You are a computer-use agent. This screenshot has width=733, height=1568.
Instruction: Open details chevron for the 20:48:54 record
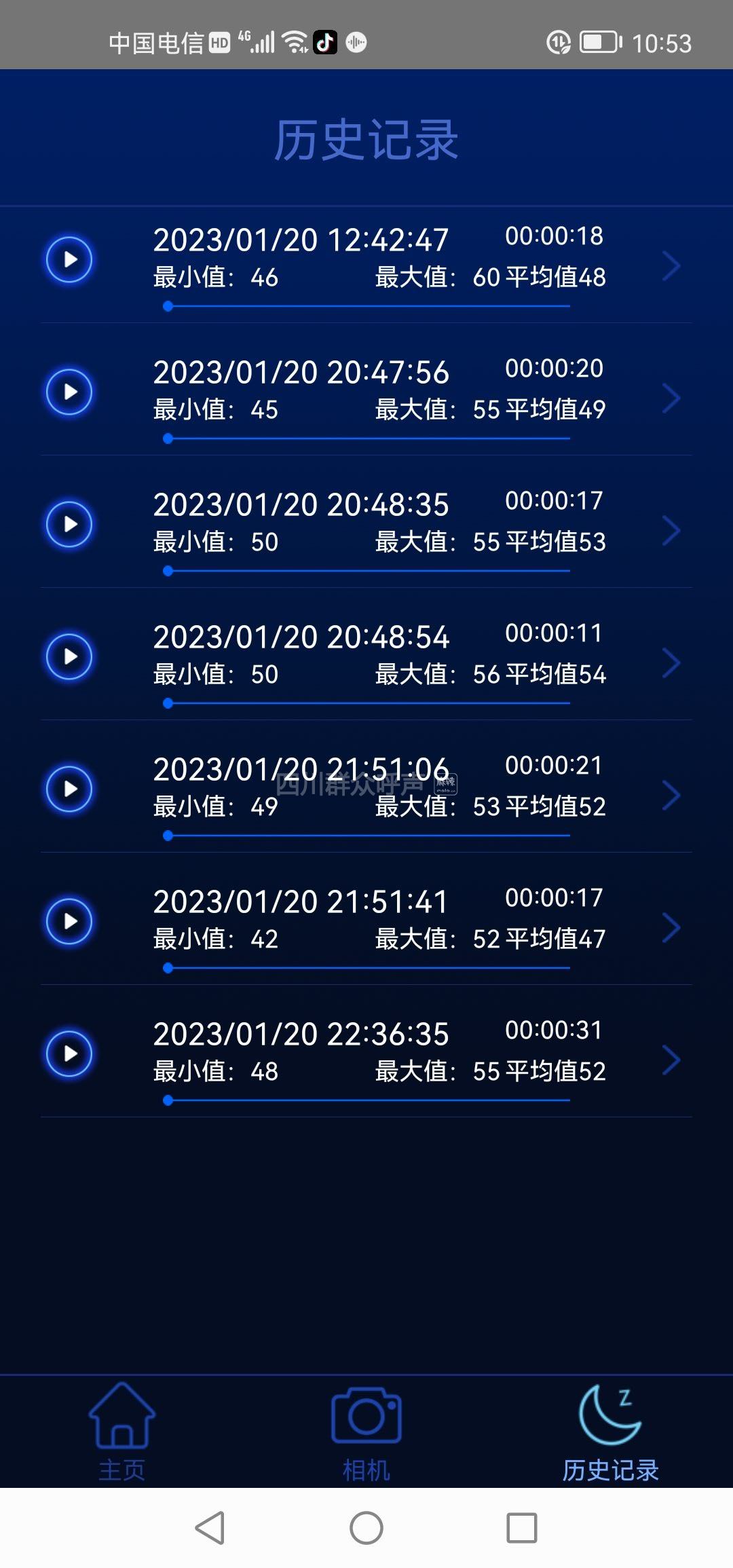tap(671, 662)
